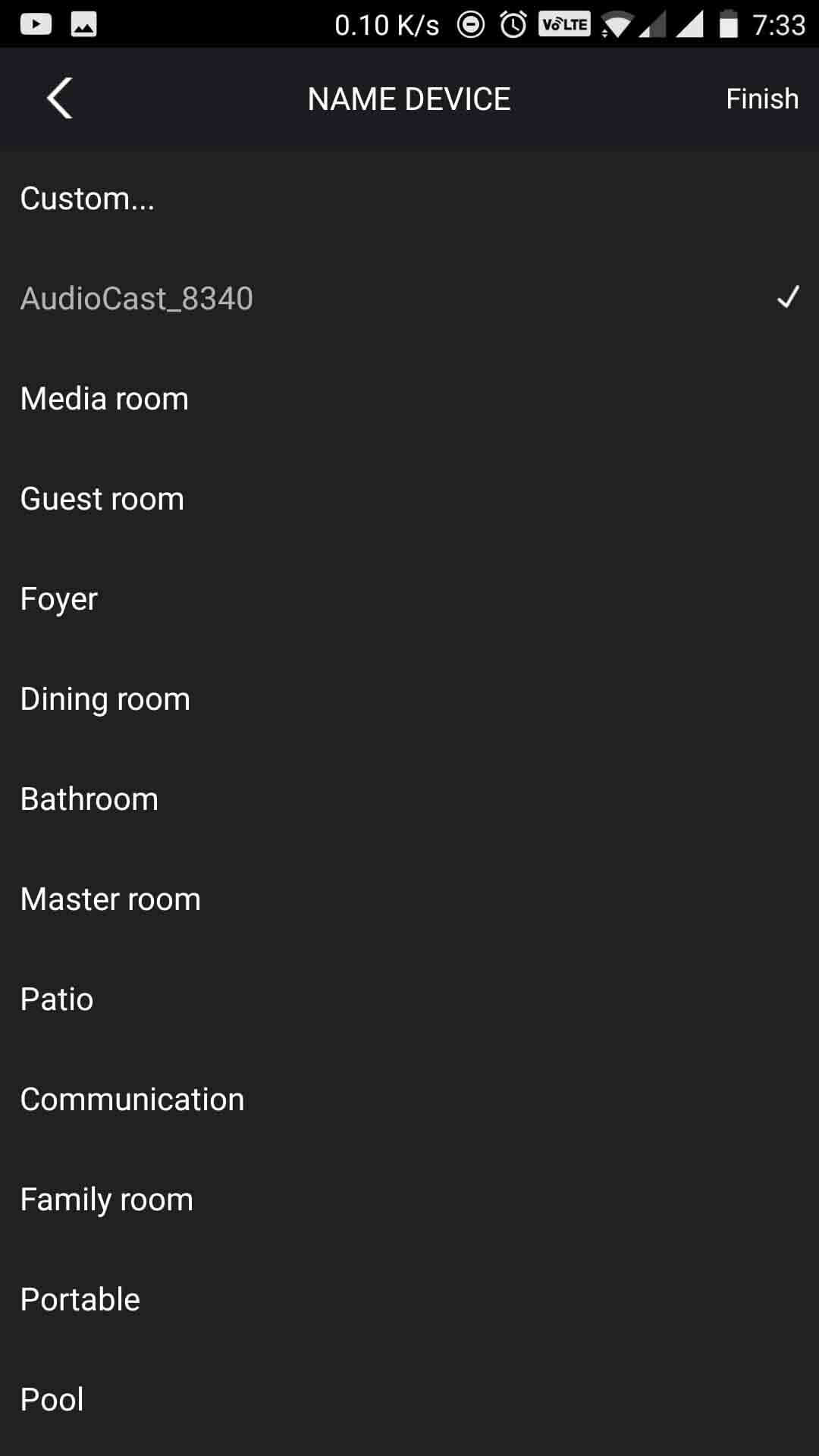Image resolution: width=819 pixels, height=1456 pixels.
Task: Select Pool from the list
Action: (x=52, y=1400)
